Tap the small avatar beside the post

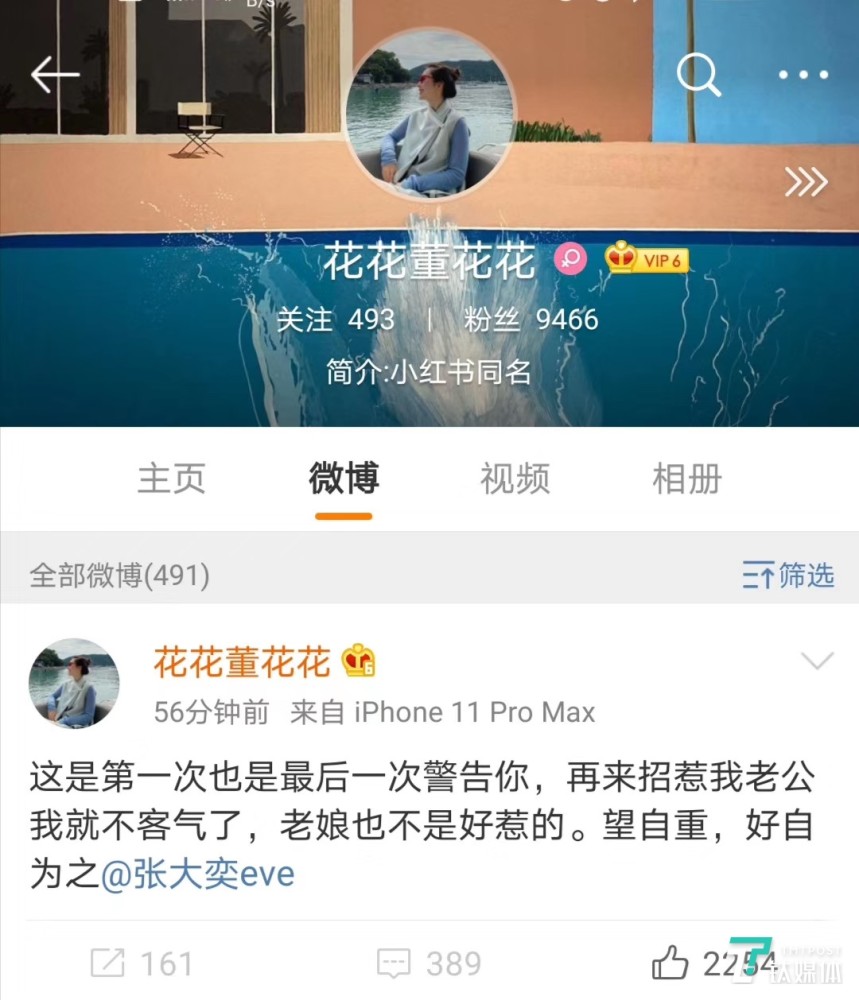point(74,683)
